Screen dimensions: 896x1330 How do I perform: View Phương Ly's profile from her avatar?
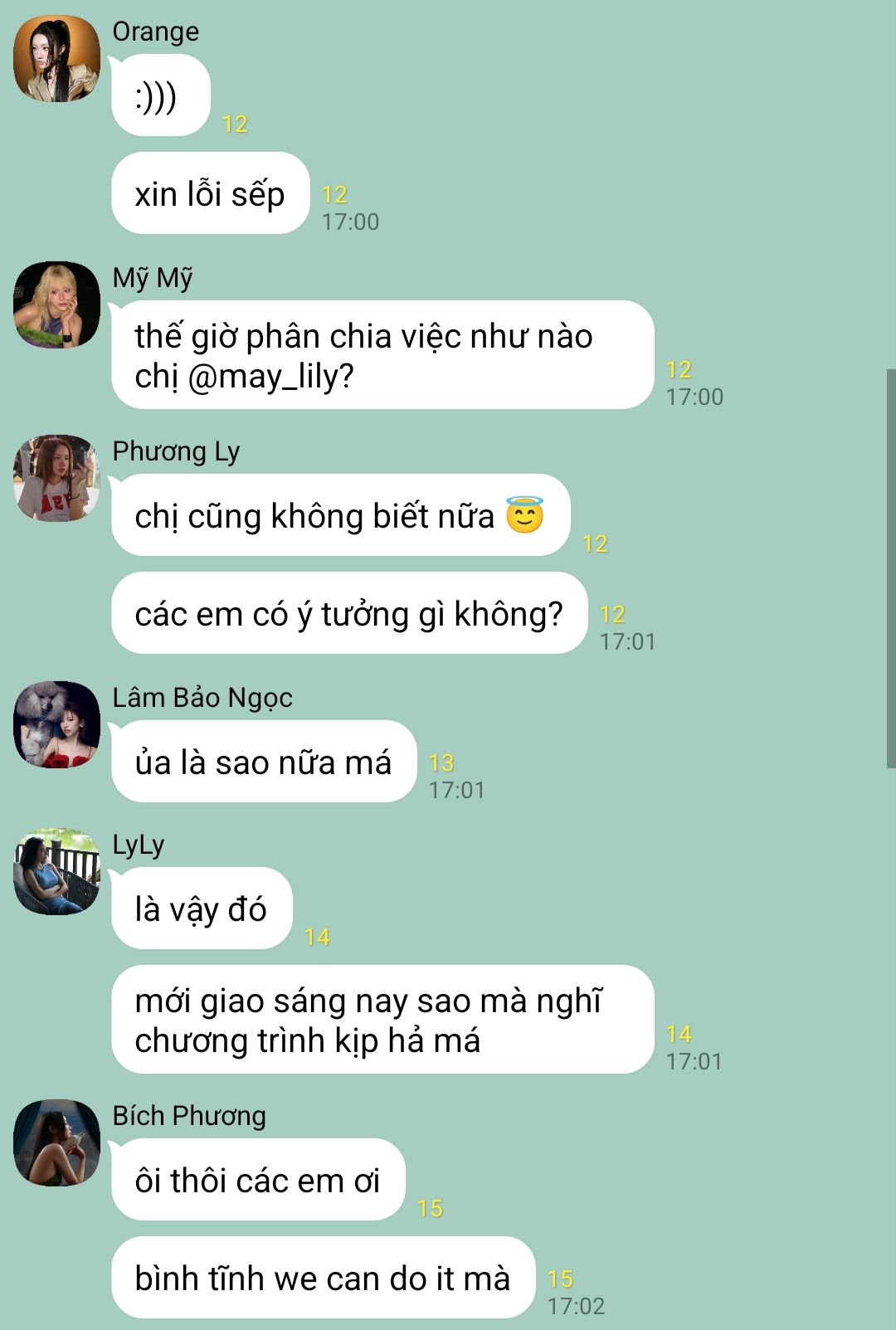pyautogui.click(x=56, y=479)
